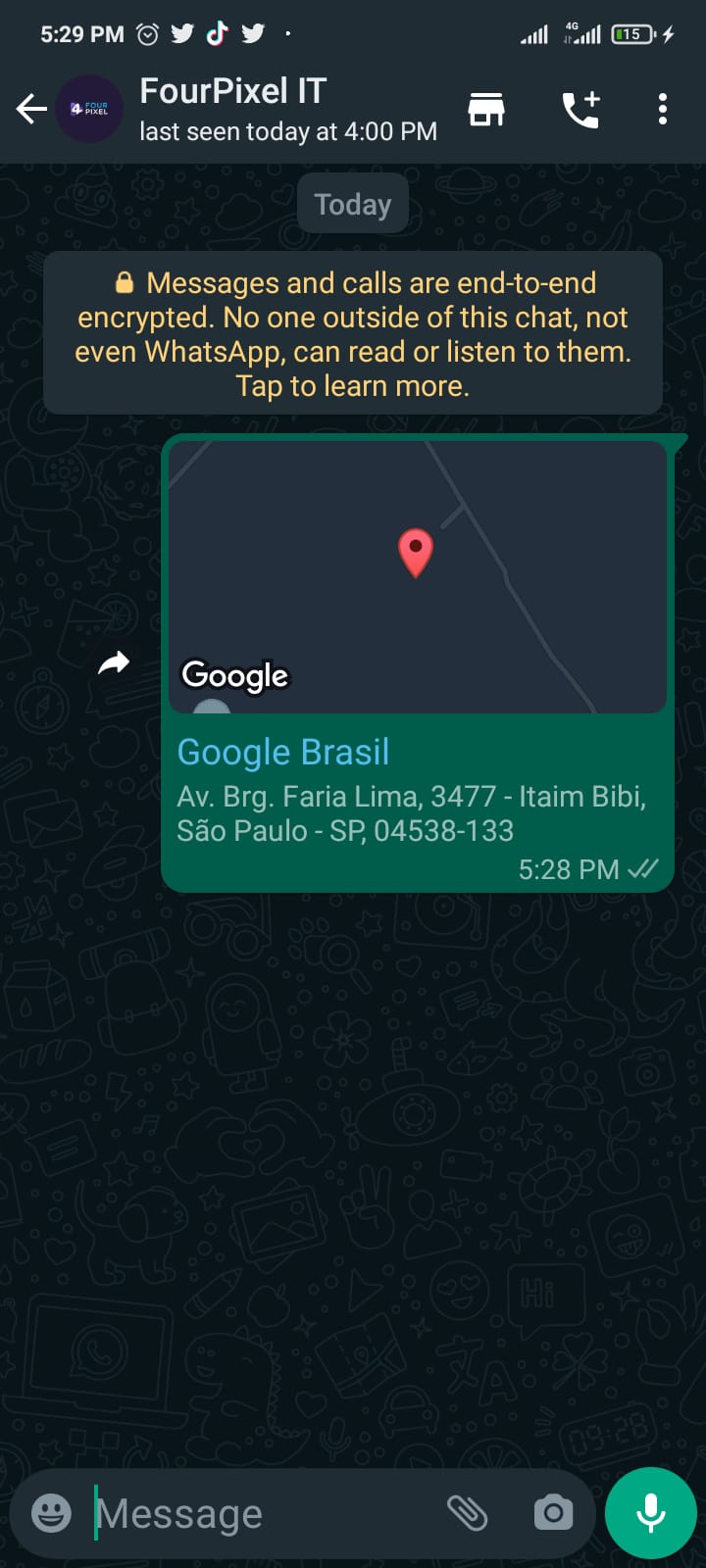Tap the Google logo on the map
This screenshot has height=1568, width=706.
coord(233,675)
